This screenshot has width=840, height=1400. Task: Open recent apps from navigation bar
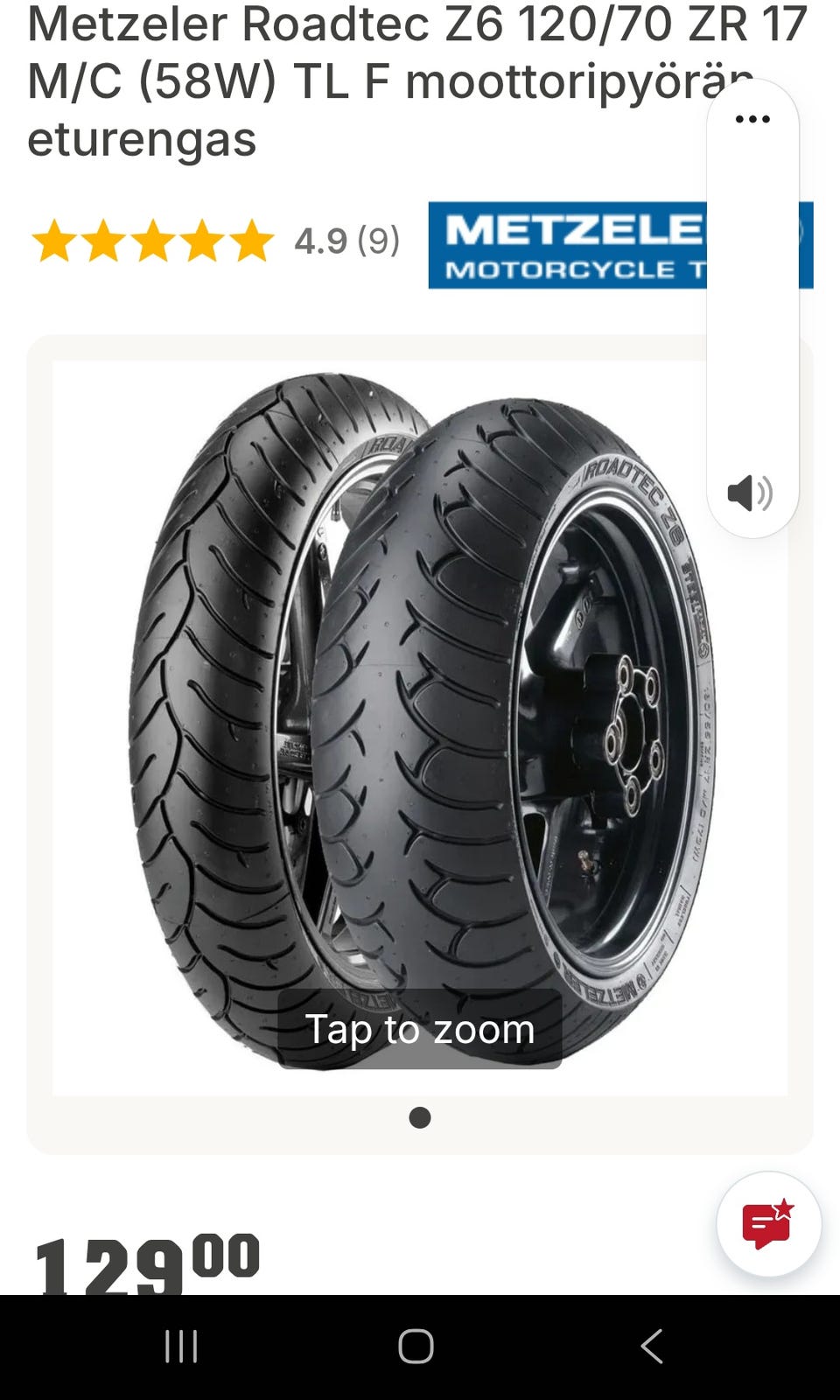coord(181,1347)
